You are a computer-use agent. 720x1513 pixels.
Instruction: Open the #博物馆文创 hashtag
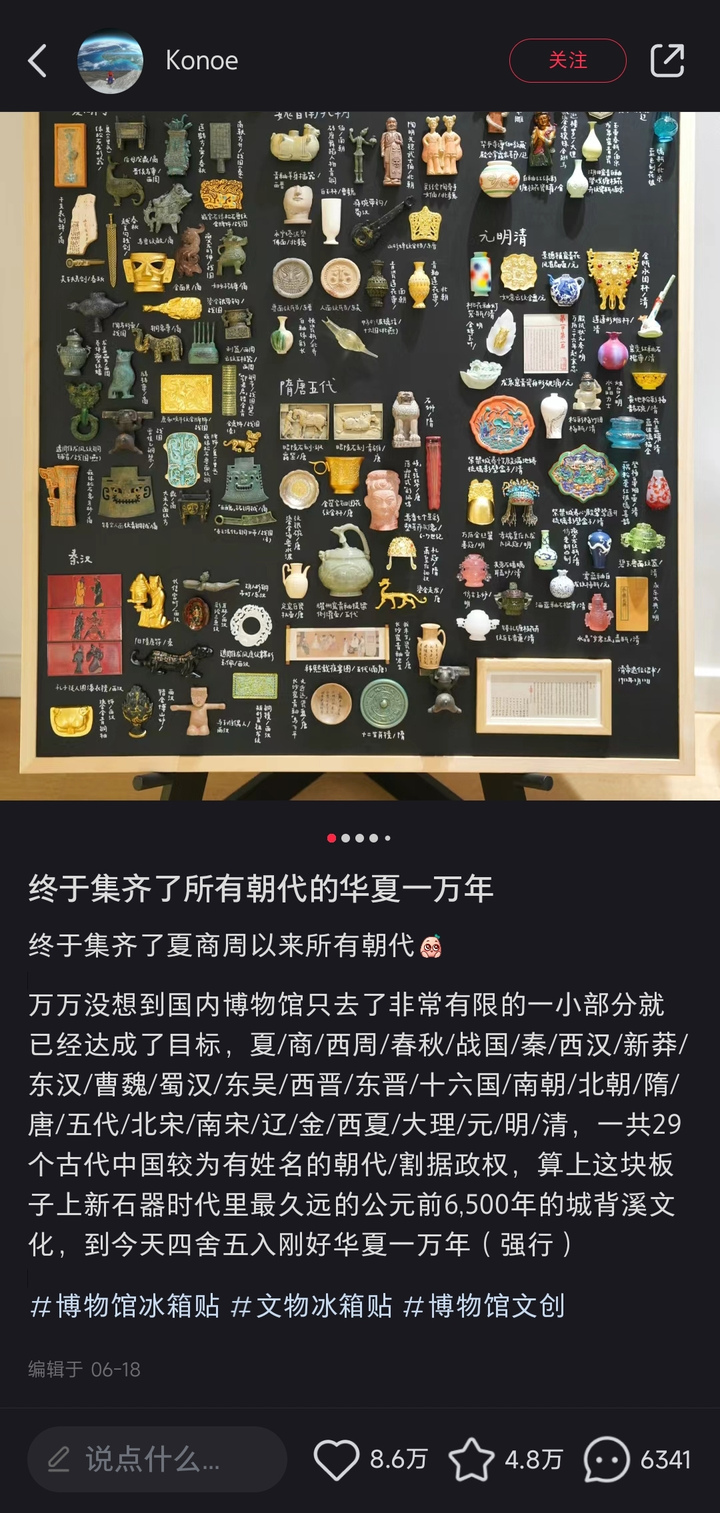[484, 1306]
